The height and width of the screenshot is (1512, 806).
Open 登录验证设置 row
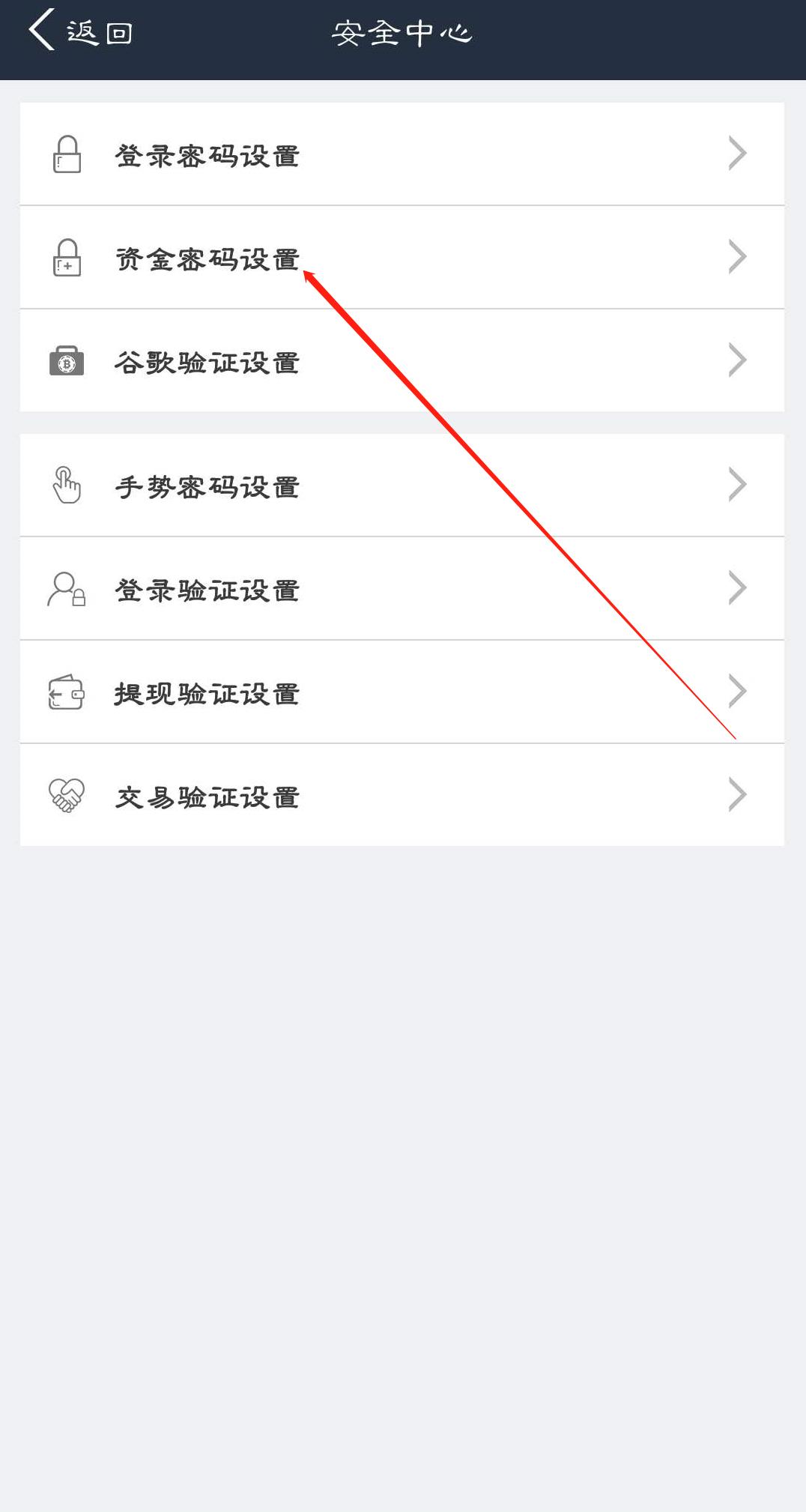click(402, 589)
